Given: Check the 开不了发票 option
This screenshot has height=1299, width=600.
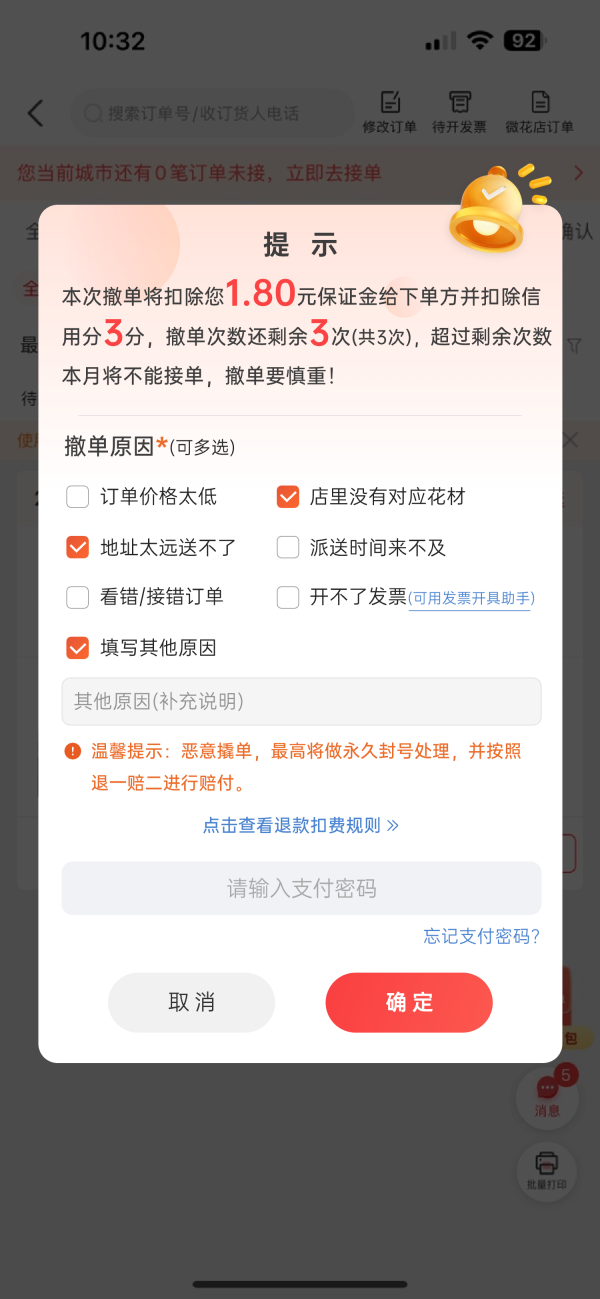Looking at the screenshot, I should (288, 598).
